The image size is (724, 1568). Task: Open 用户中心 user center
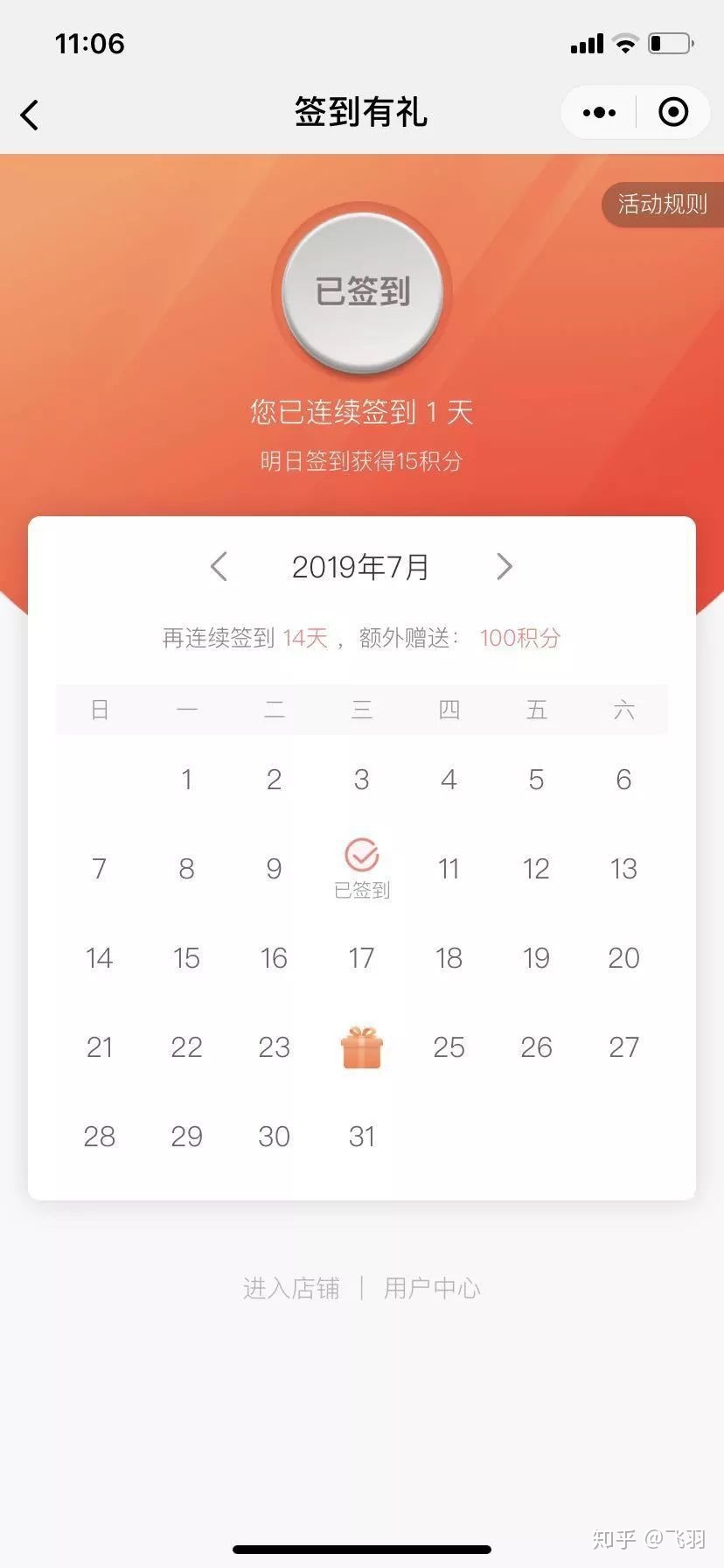[432, 1288]
